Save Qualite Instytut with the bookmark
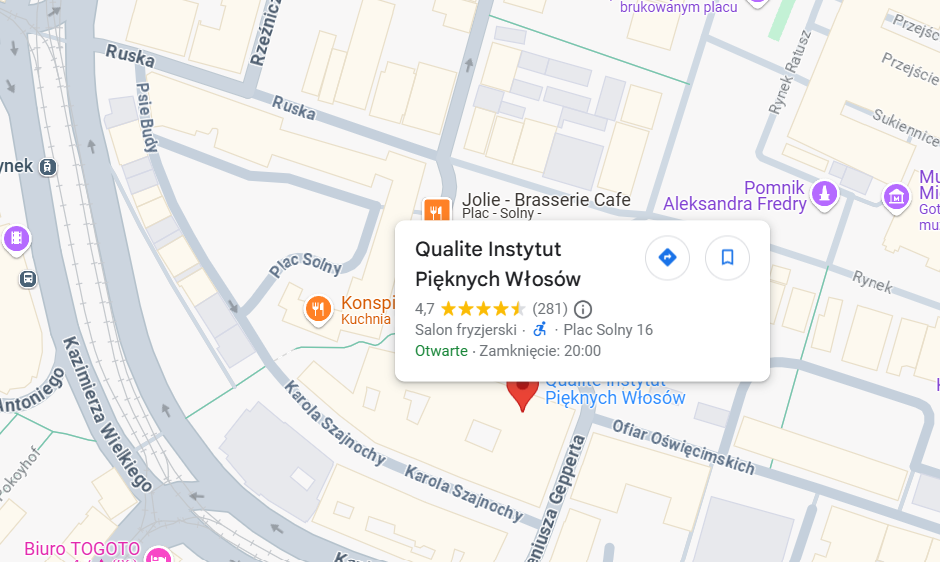Viewport: 940px width, 562px height. coord(727,258)
